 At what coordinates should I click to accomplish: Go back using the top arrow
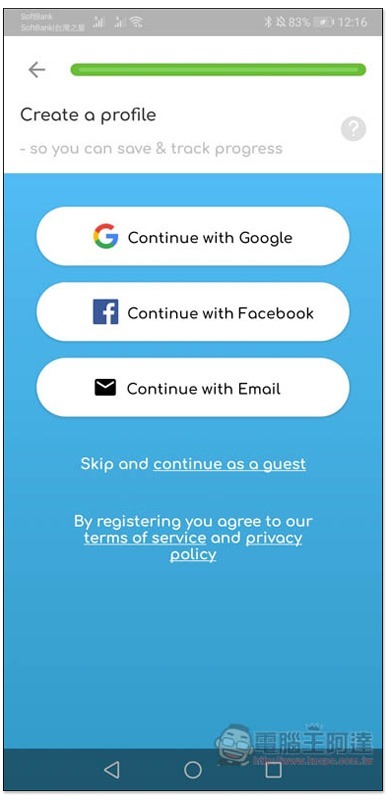coord(37,69)
